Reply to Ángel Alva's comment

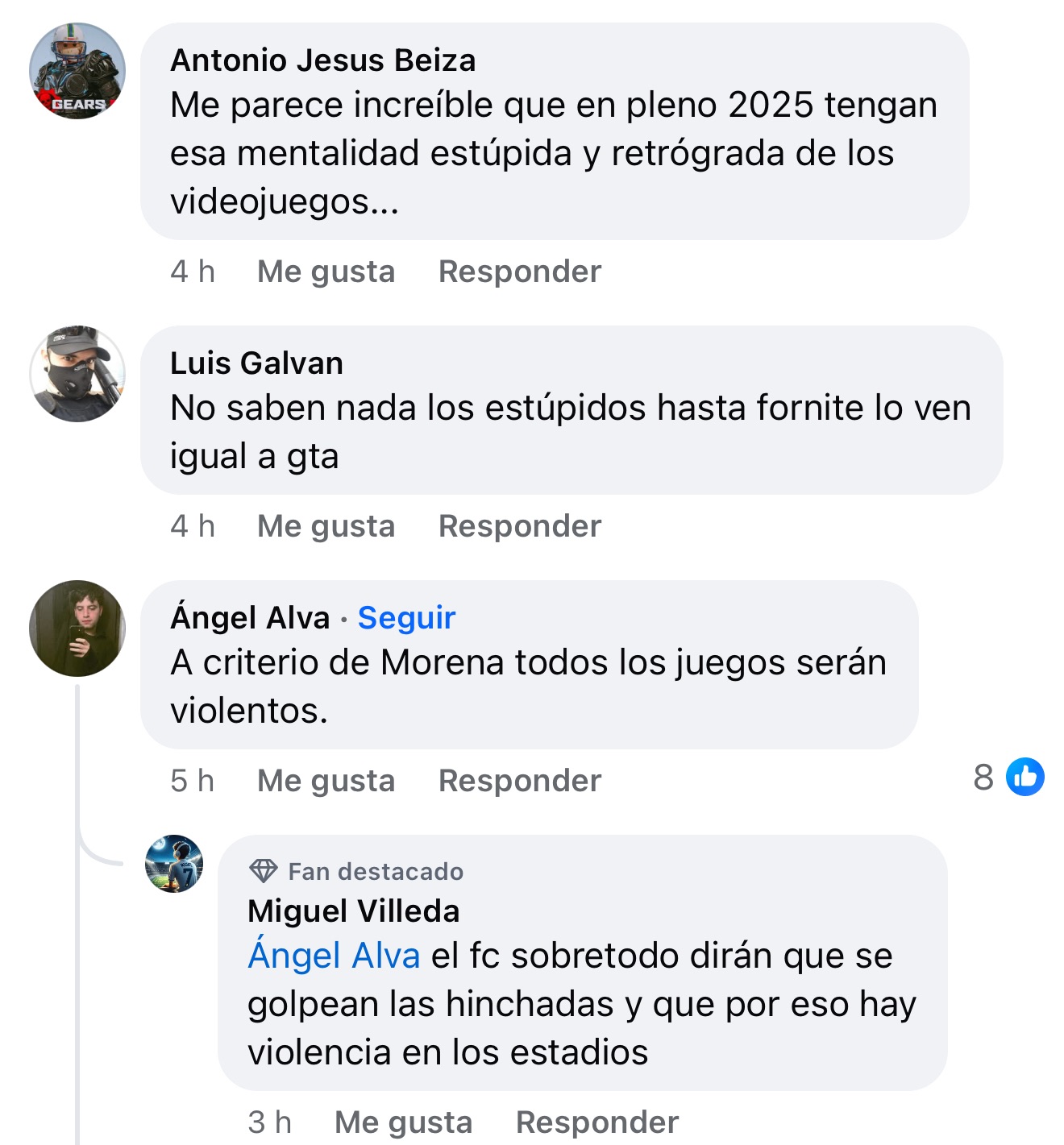[519, 781]
